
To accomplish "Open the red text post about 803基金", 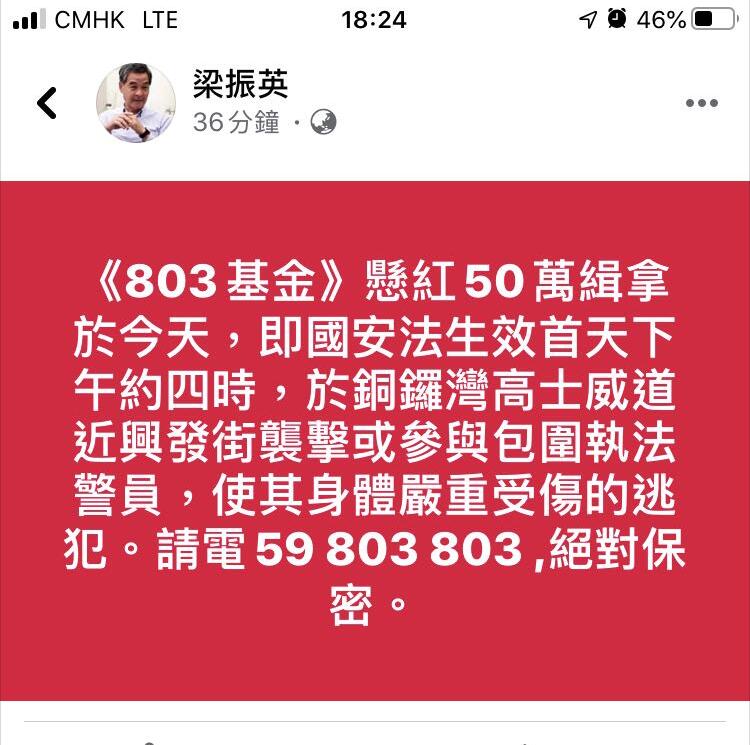I will 375,440.
